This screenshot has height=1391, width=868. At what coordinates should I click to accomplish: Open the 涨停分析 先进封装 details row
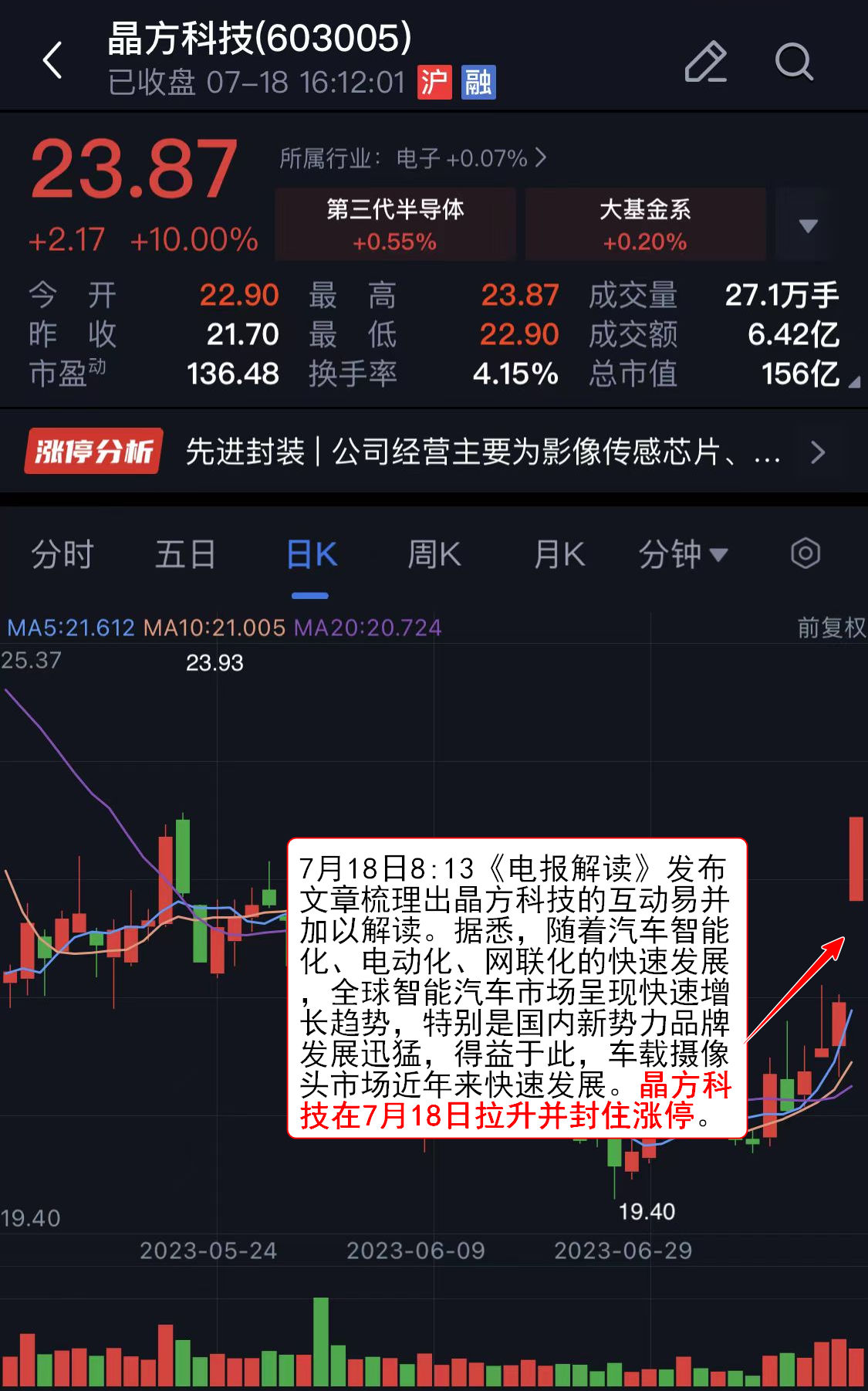click(432, 452)
